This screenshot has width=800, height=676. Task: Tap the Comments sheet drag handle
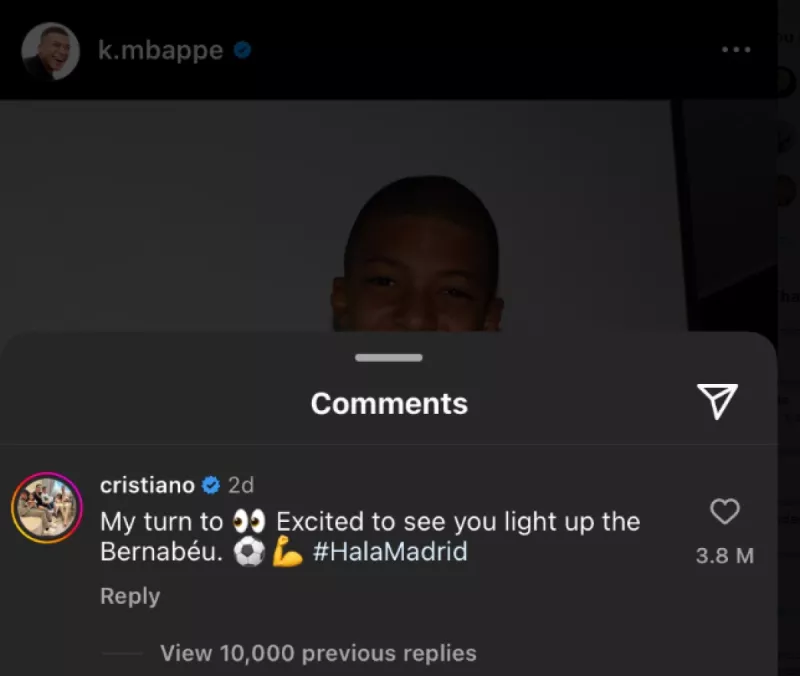tap(388, 358)
